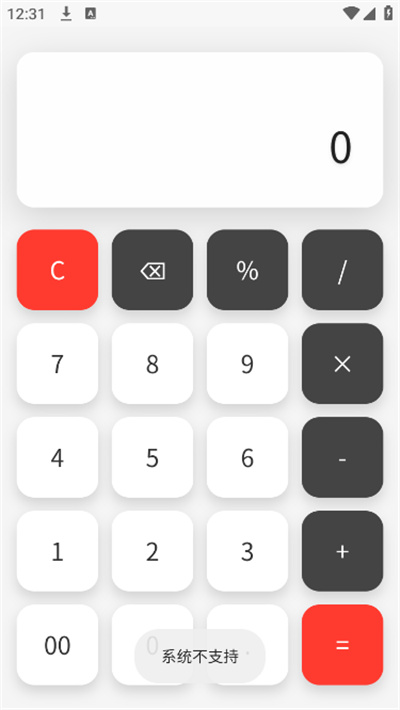Select the division operator
The height and width of the screenshot is (710, 400).
342,270
